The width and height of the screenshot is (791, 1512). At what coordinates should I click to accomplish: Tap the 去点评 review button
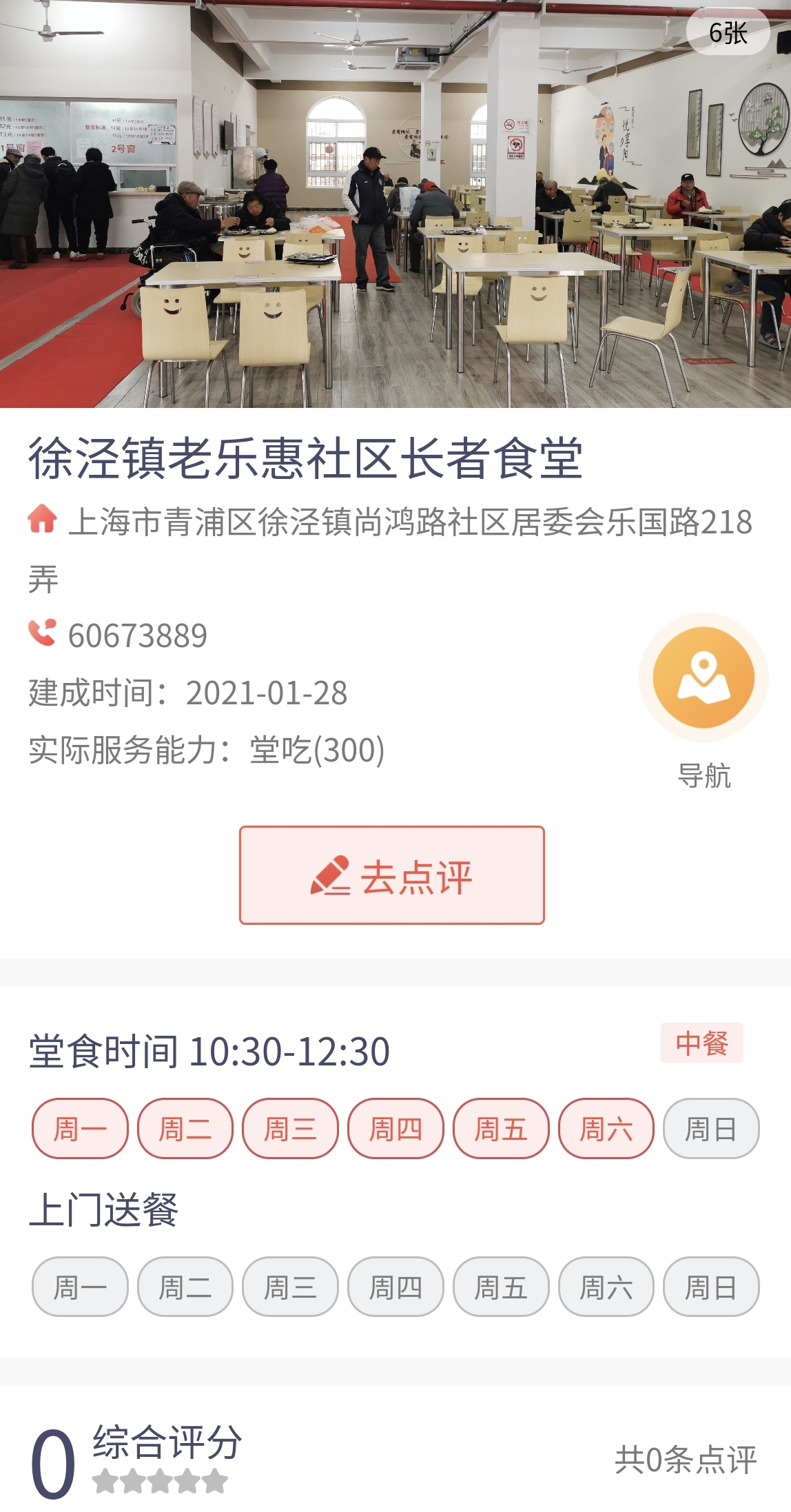click(x=392, y=875)
